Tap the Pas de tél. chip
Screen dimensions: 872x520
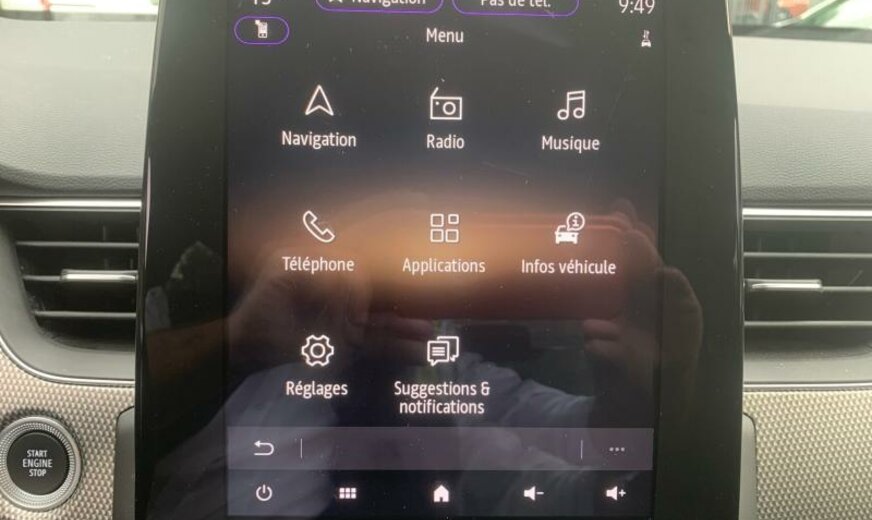pyautogui.click(x=515, y=5)
